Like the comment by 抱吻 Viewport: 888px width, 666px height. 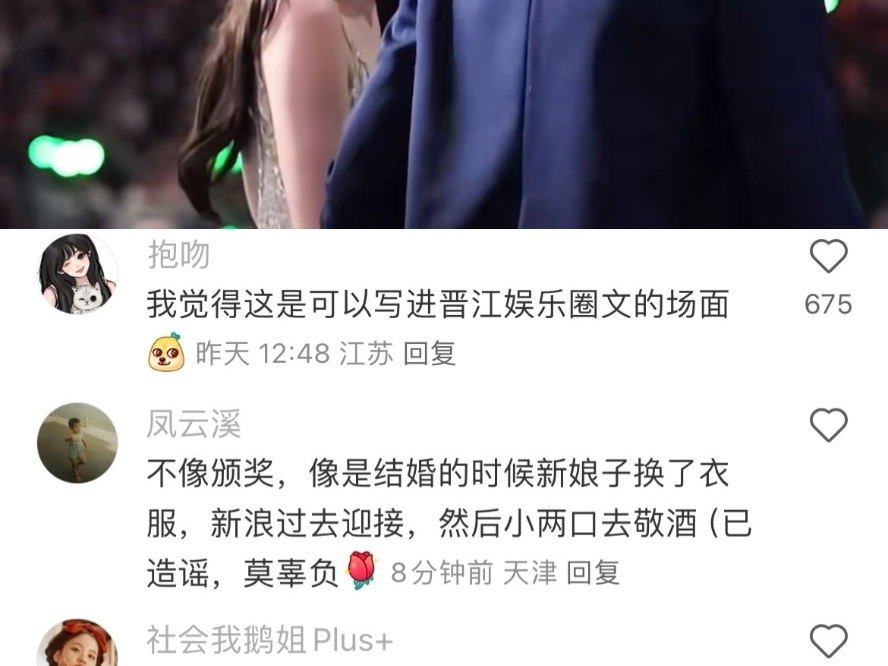pos(828,258)
